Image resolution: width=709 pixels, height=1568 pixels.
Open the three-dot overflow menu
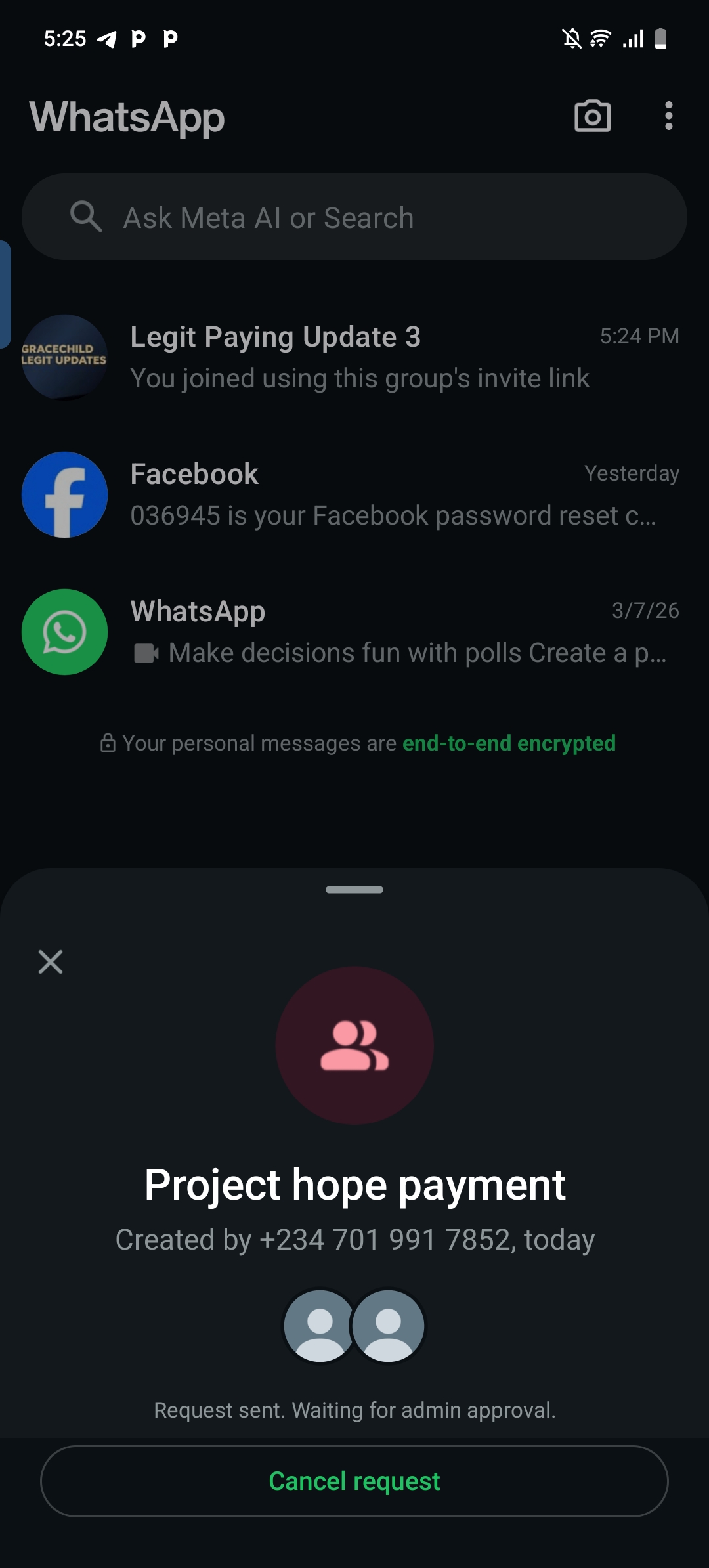pyautogui.click(x=668, y=116)
